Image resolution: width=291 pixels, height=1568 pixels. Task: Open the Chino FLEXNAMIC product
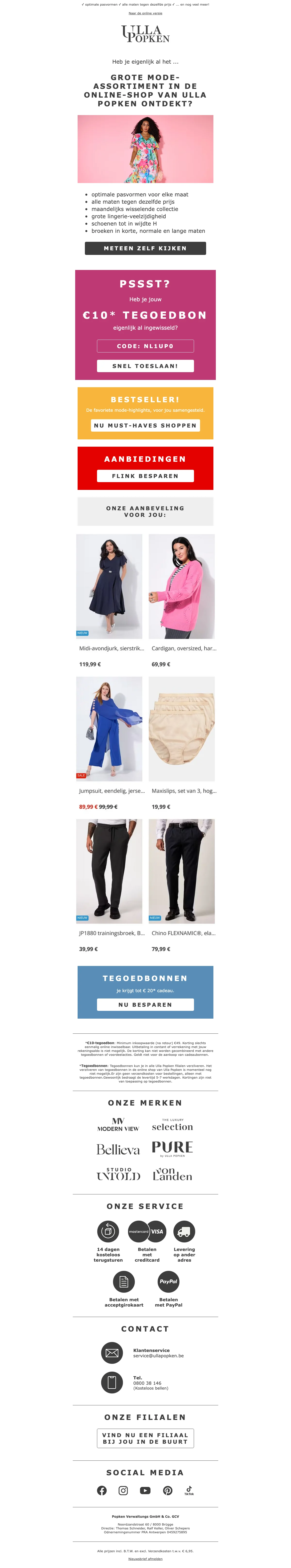182,871
